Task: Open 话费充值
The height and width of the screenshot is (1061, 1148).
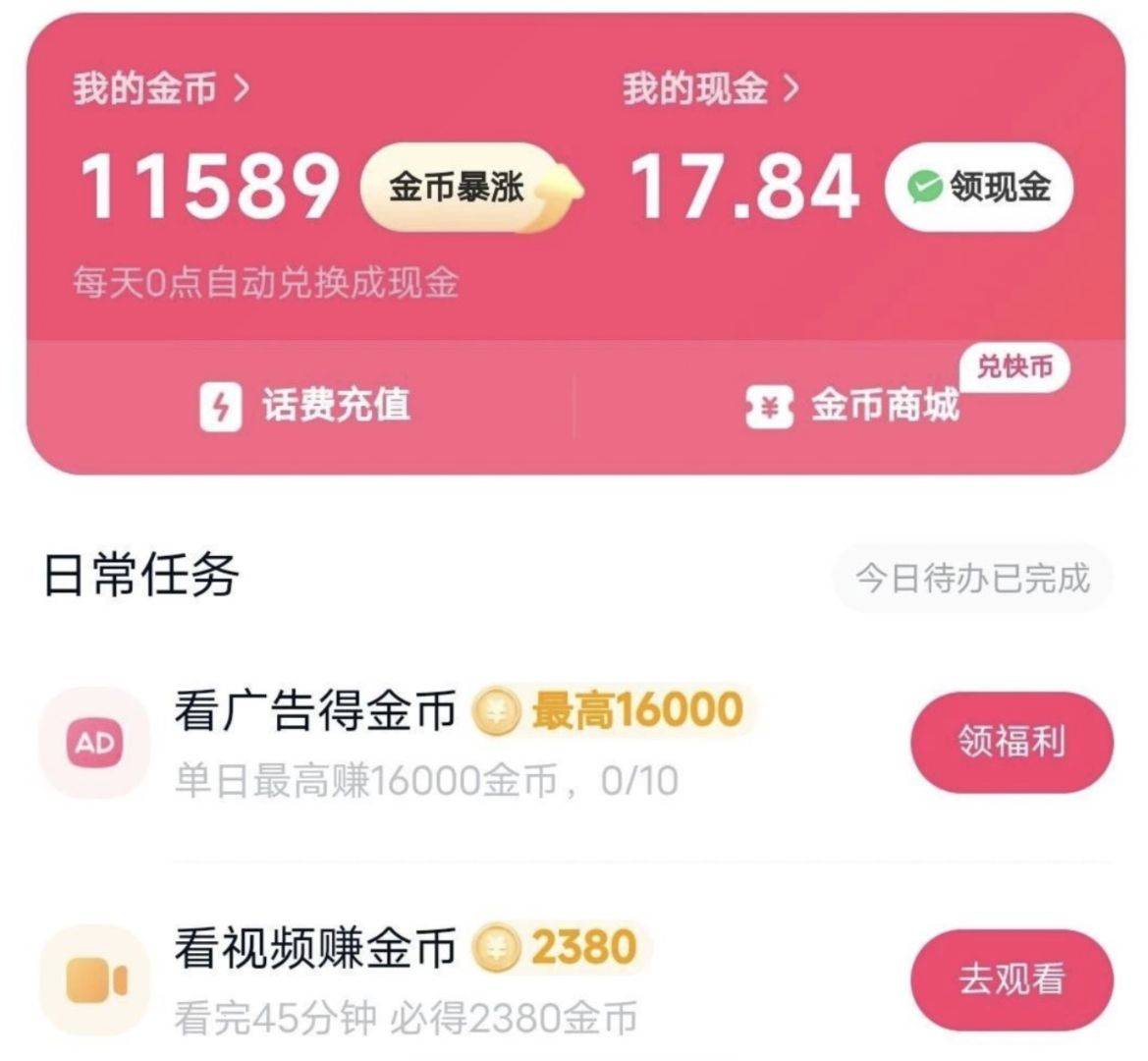Action: (x=304, y=405)
